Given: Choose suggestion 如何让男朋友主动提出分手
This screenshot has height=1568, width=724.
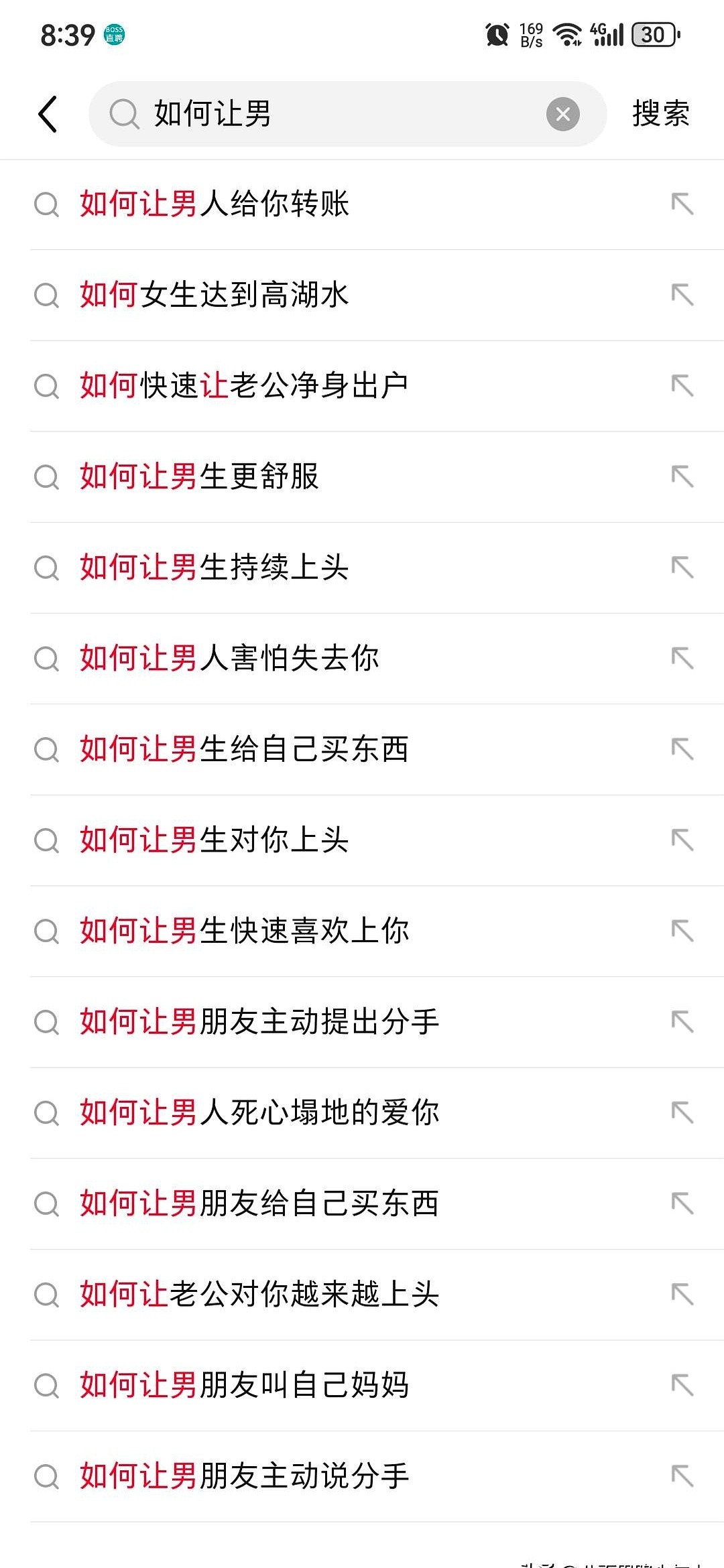Looking at the screenshot, I should (x=259, y=1022).
